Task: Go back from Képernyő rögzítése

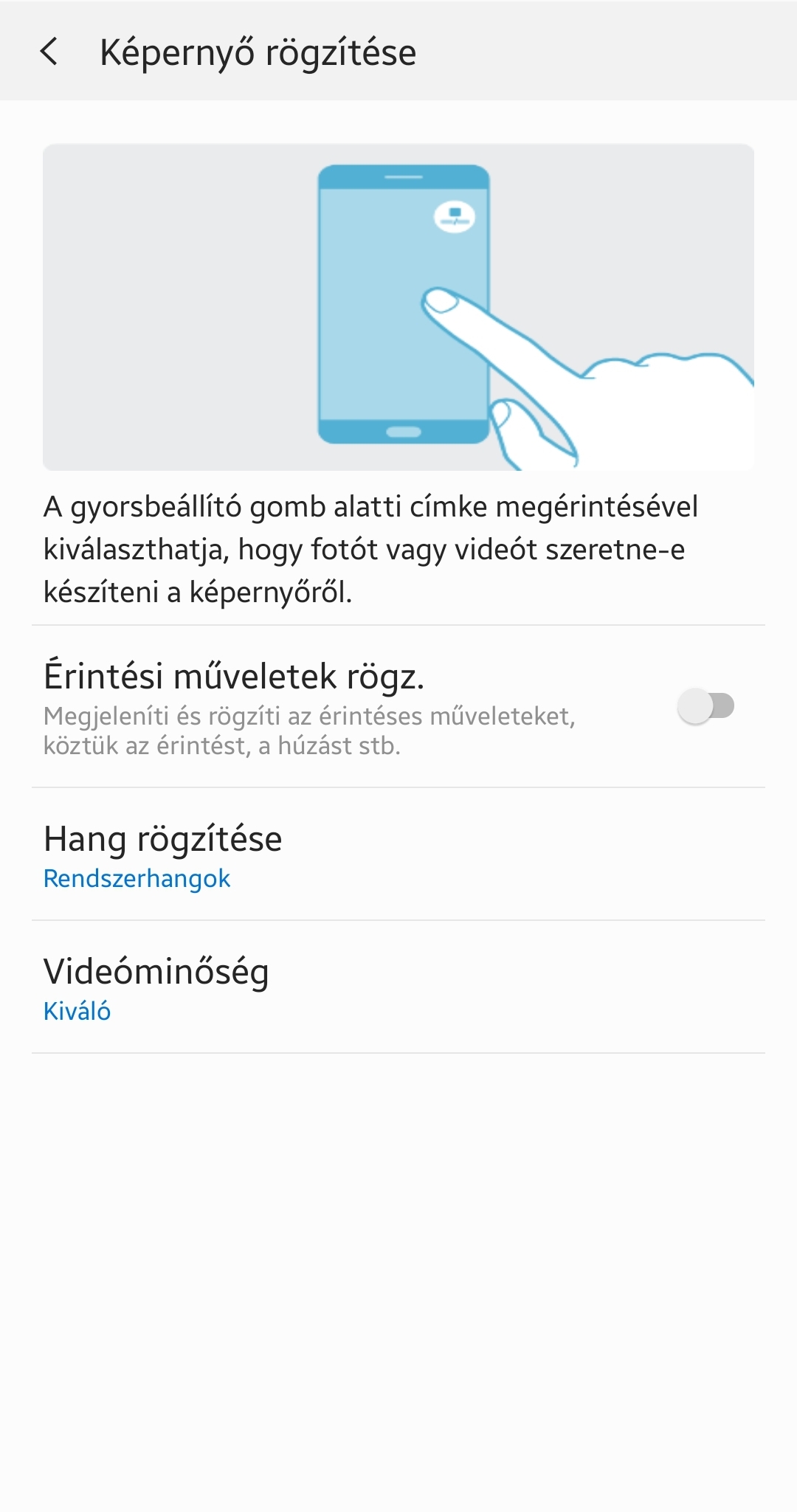Action: coord(49,52)
